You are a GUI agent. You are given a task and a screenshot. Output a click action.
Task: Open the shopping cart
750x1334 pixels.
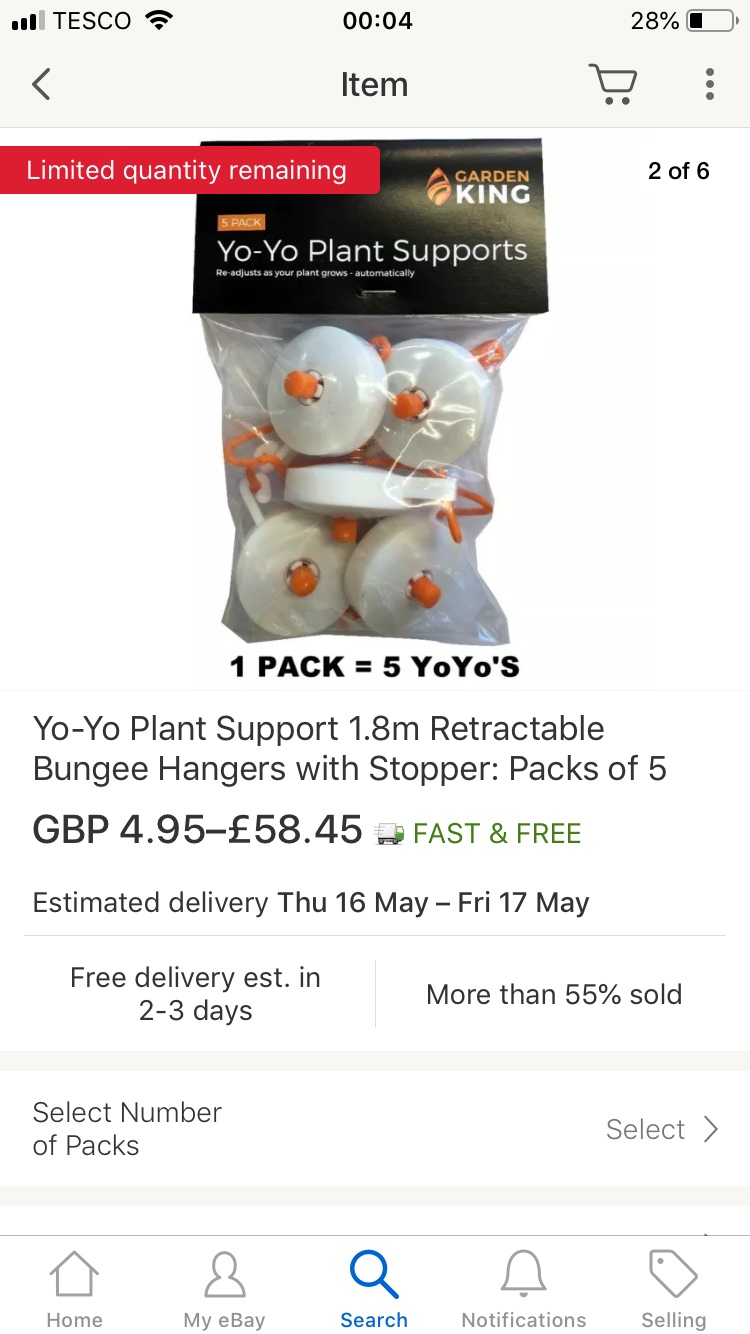point(612,84)
